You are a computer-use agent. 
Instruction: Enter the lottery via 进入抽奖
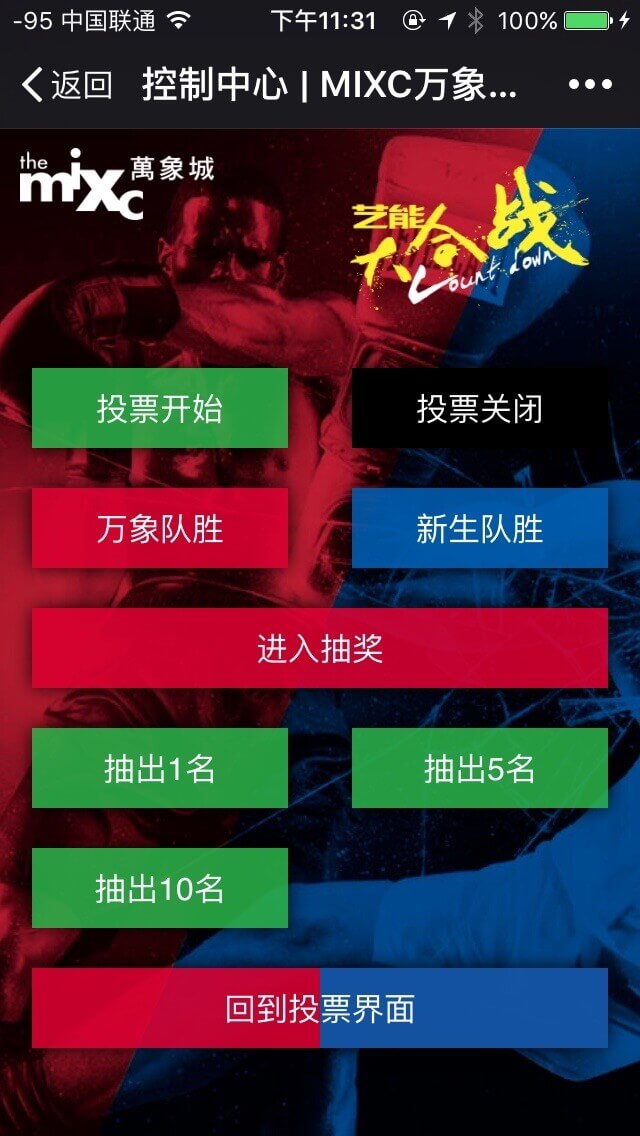point(320,648)
